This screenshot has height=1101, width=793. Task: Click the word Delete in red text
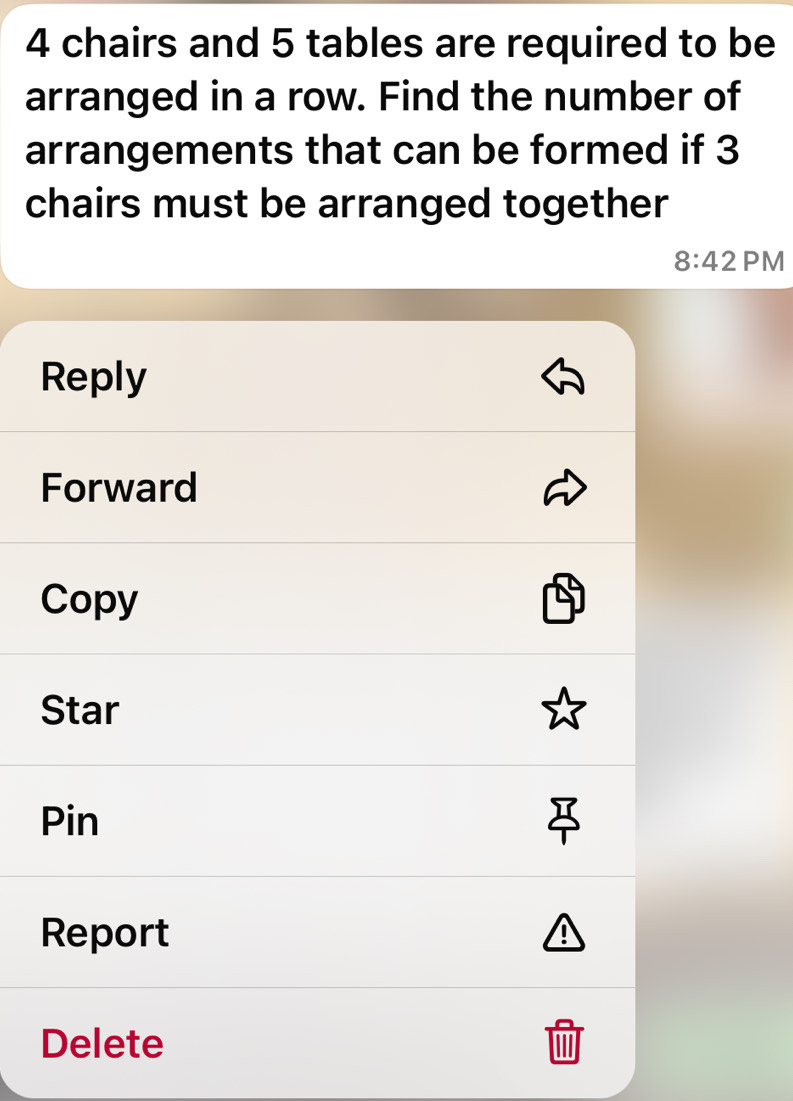coord(101,1043)
